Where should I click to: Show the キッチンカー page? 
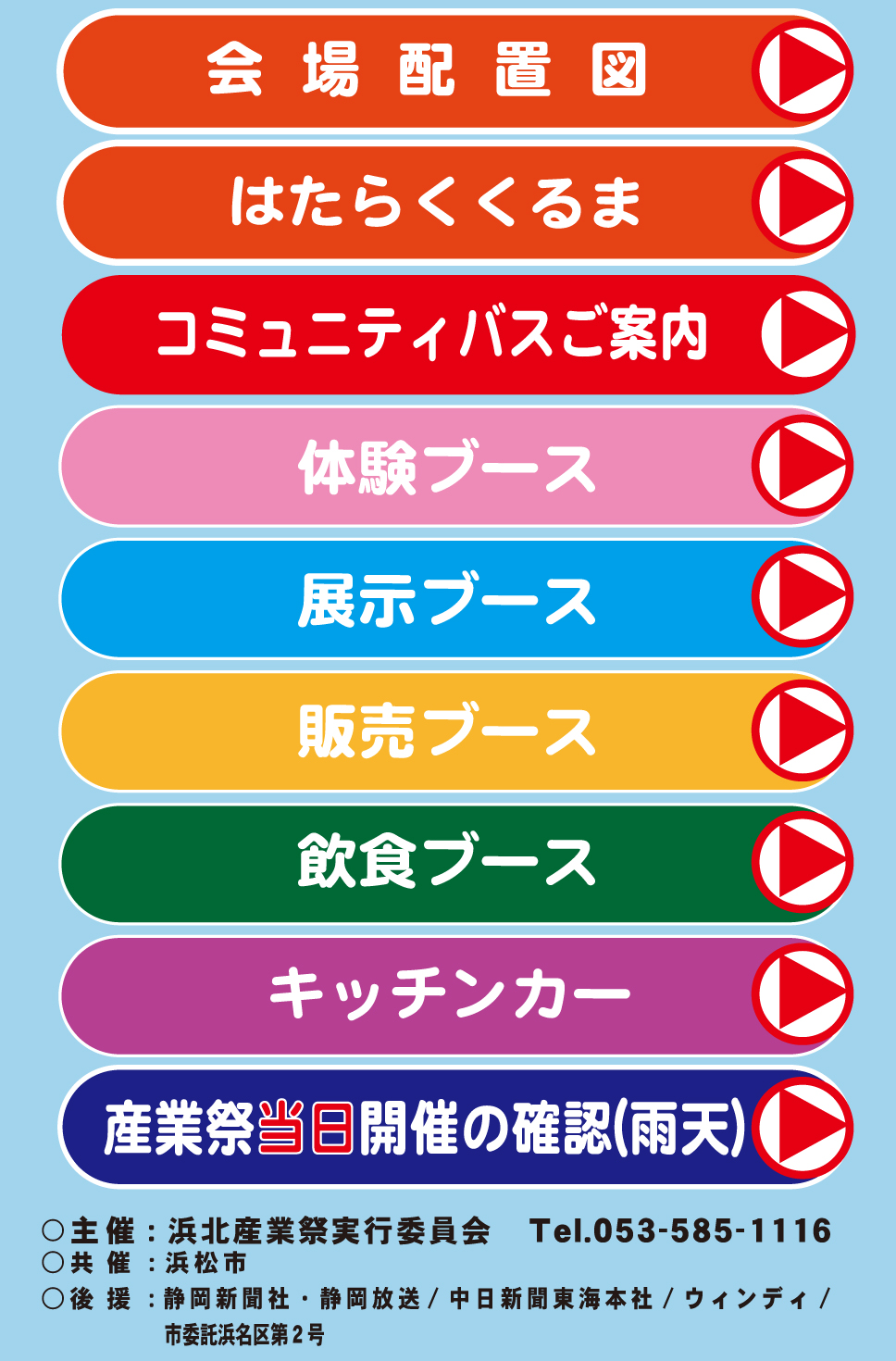(x=454, y=995)
